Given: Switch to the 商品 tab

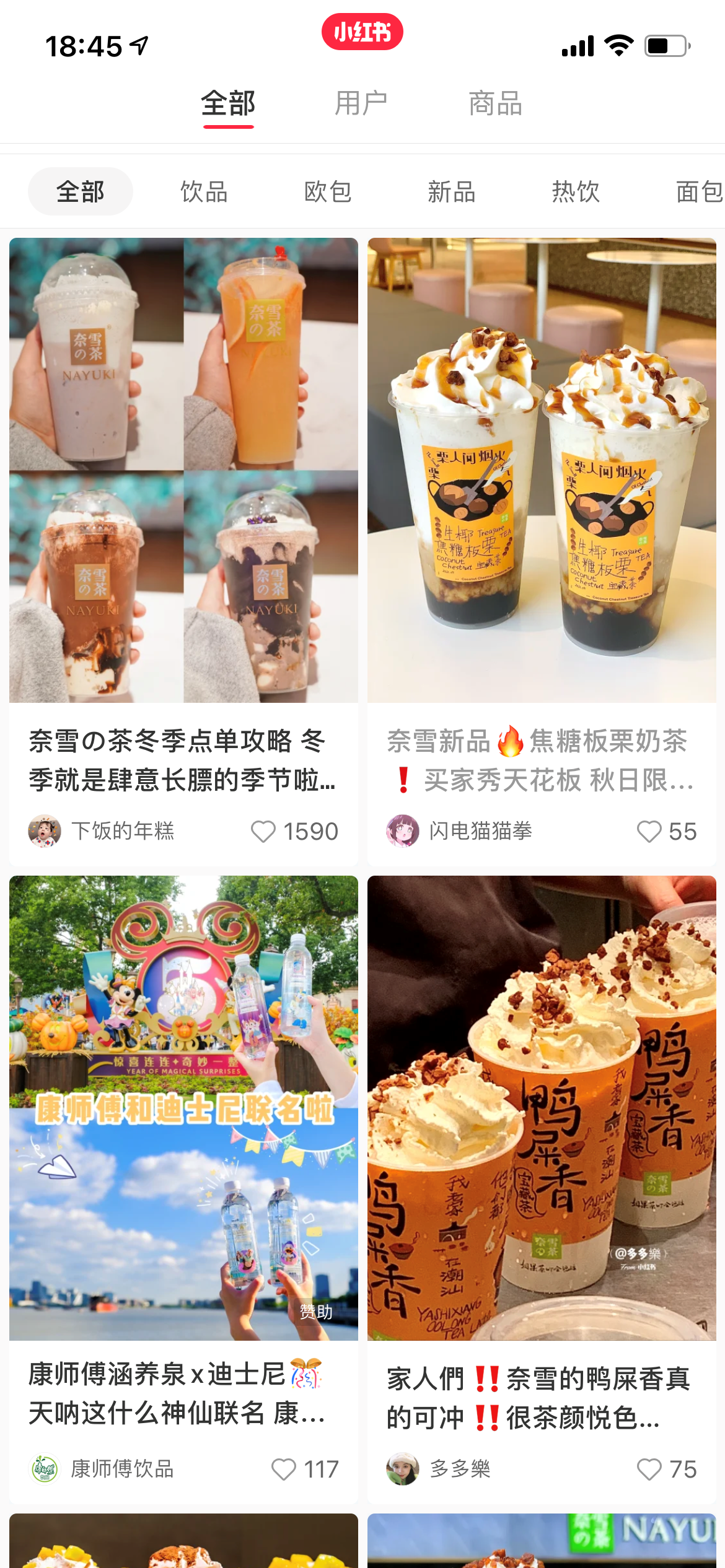Looking at the screenshot, I should pos(495,103).
